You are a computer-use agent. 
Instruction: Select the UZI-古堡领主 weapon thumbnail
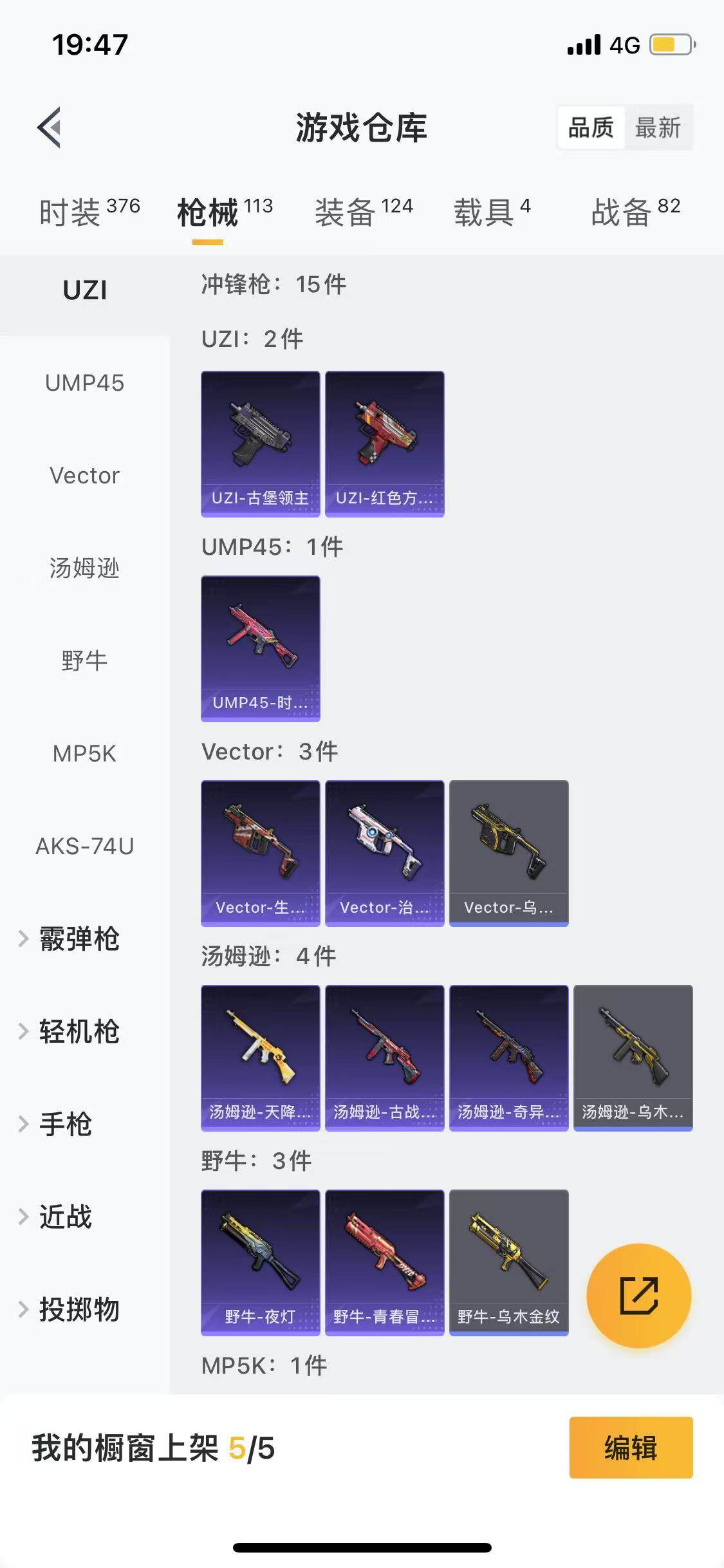[x=260, y=444]
